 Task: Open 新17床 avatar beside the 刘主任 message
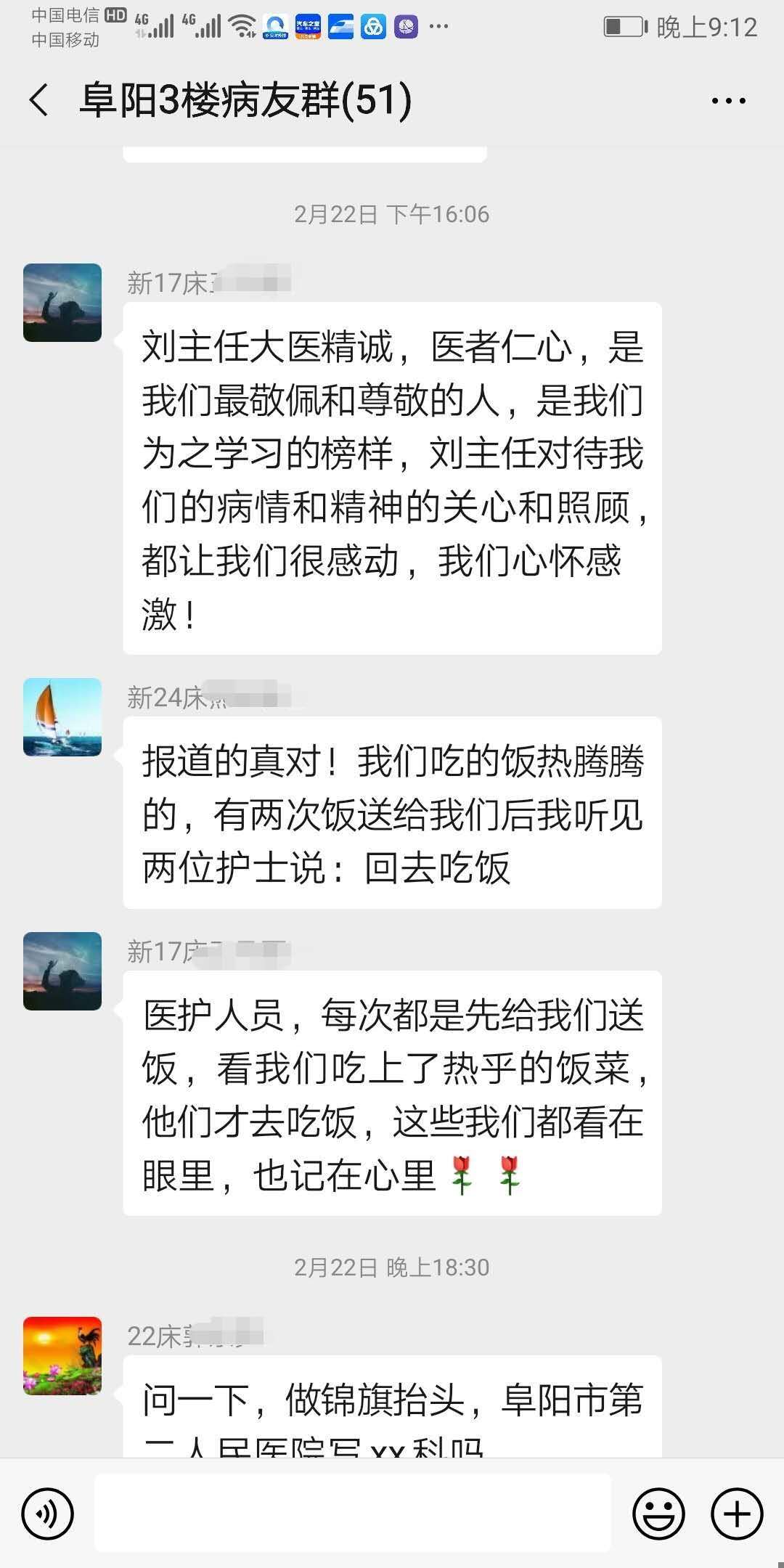click(x=62, y=303)
